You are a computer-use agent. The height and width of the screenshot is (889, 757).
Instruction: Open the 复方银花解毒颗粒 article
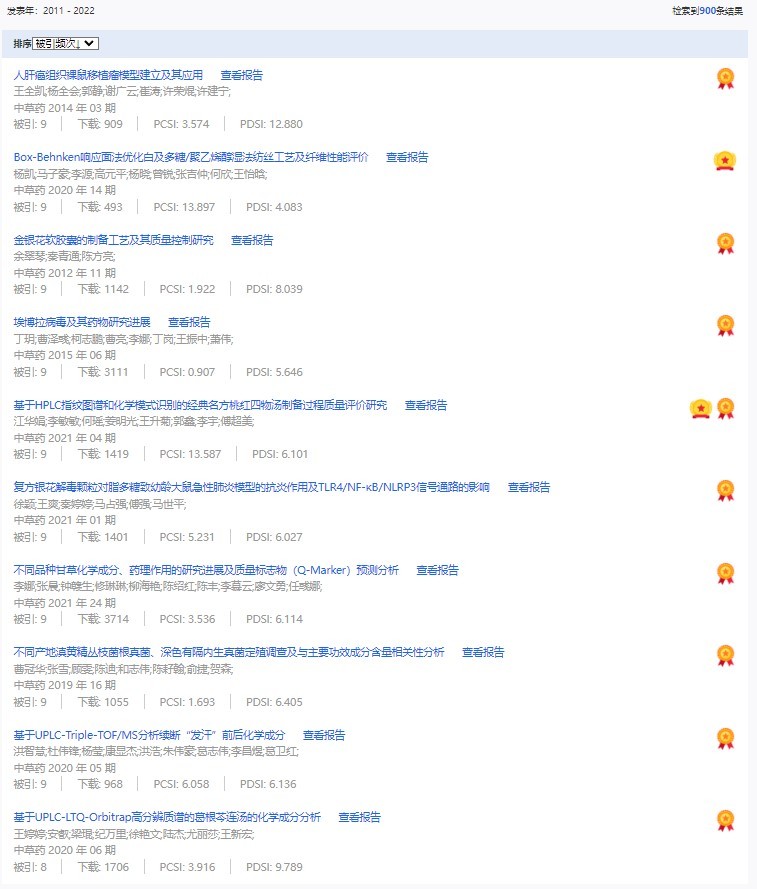(x=251, y=488)
